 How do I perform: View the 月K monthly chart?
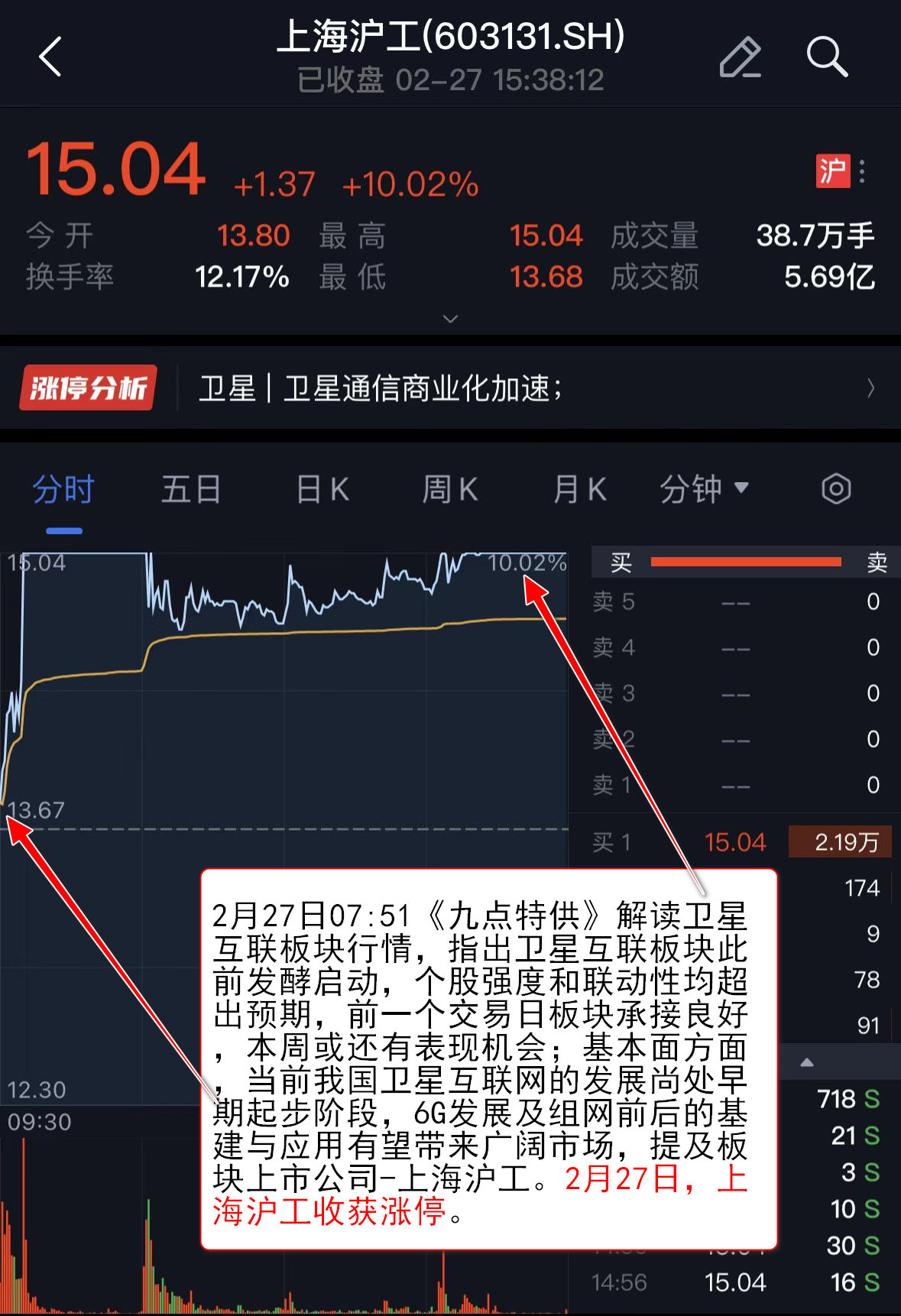579,490
